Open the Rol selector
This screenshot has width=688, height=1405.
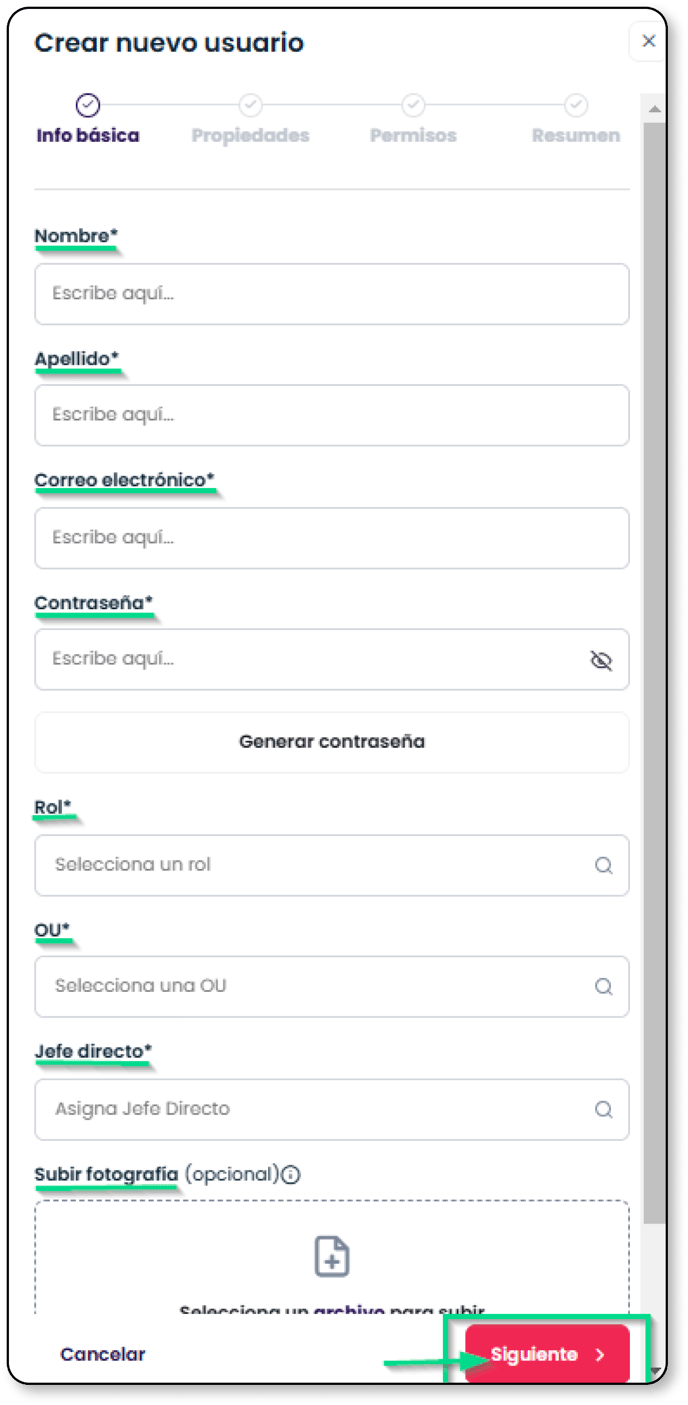[x=332, y=865]
